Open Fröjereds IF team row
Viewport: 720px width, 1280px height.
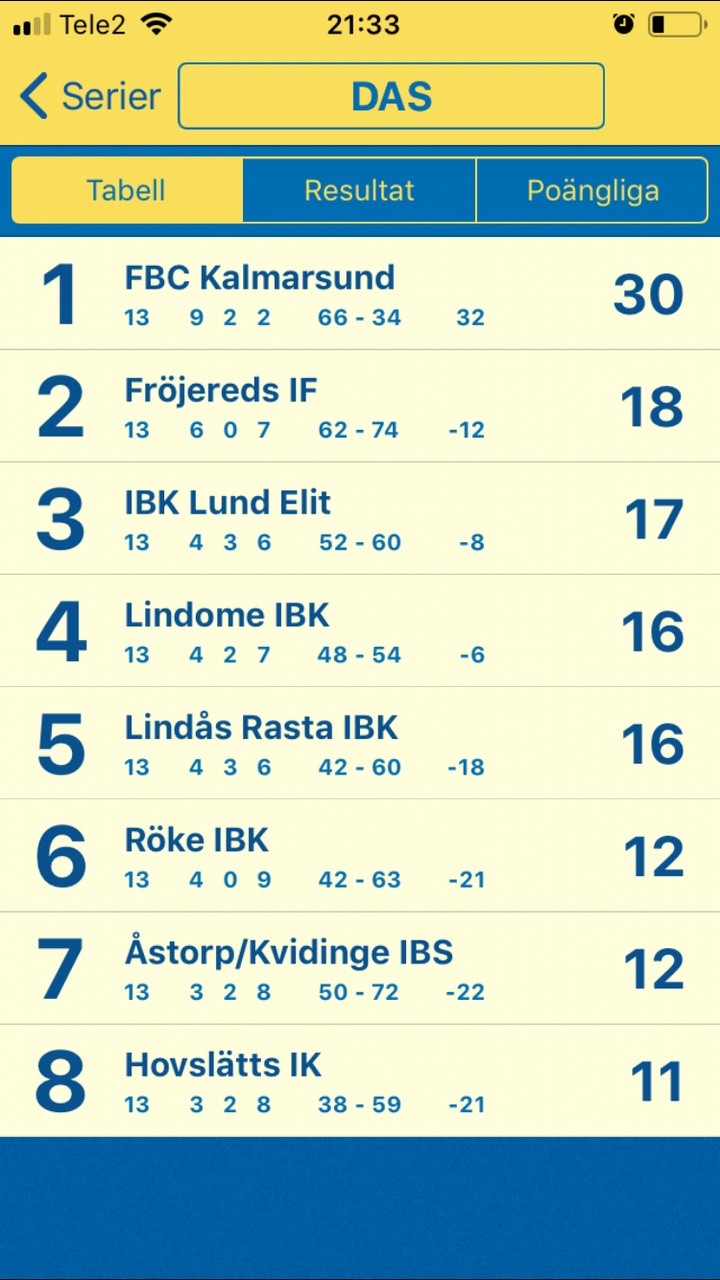(x=360, y=406)
